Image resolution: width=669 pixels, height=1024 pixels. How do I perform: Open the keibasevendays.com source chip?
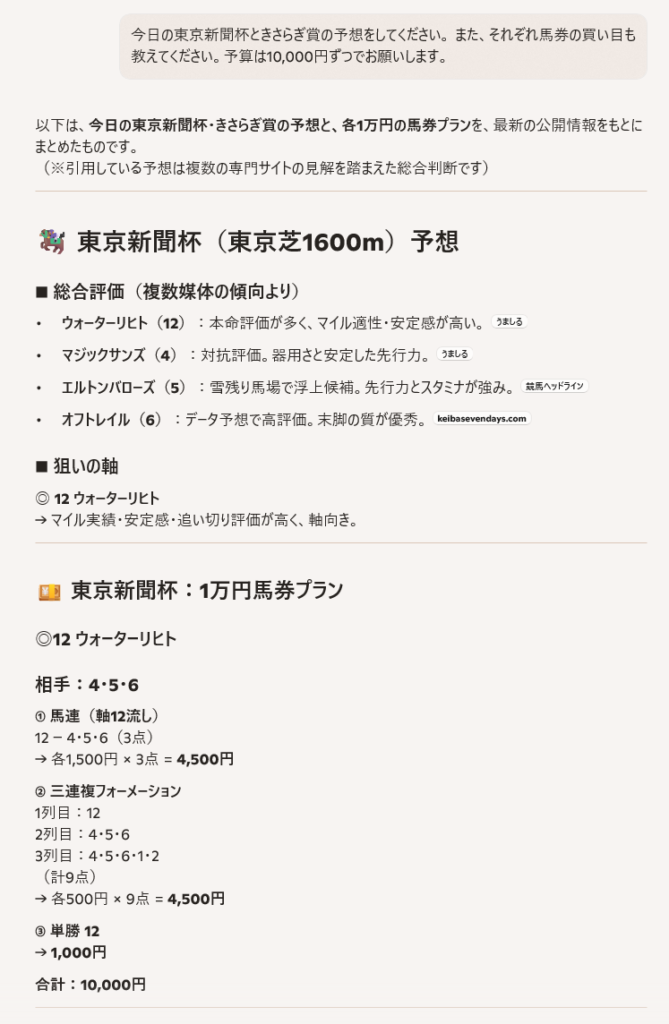[481, 419]
